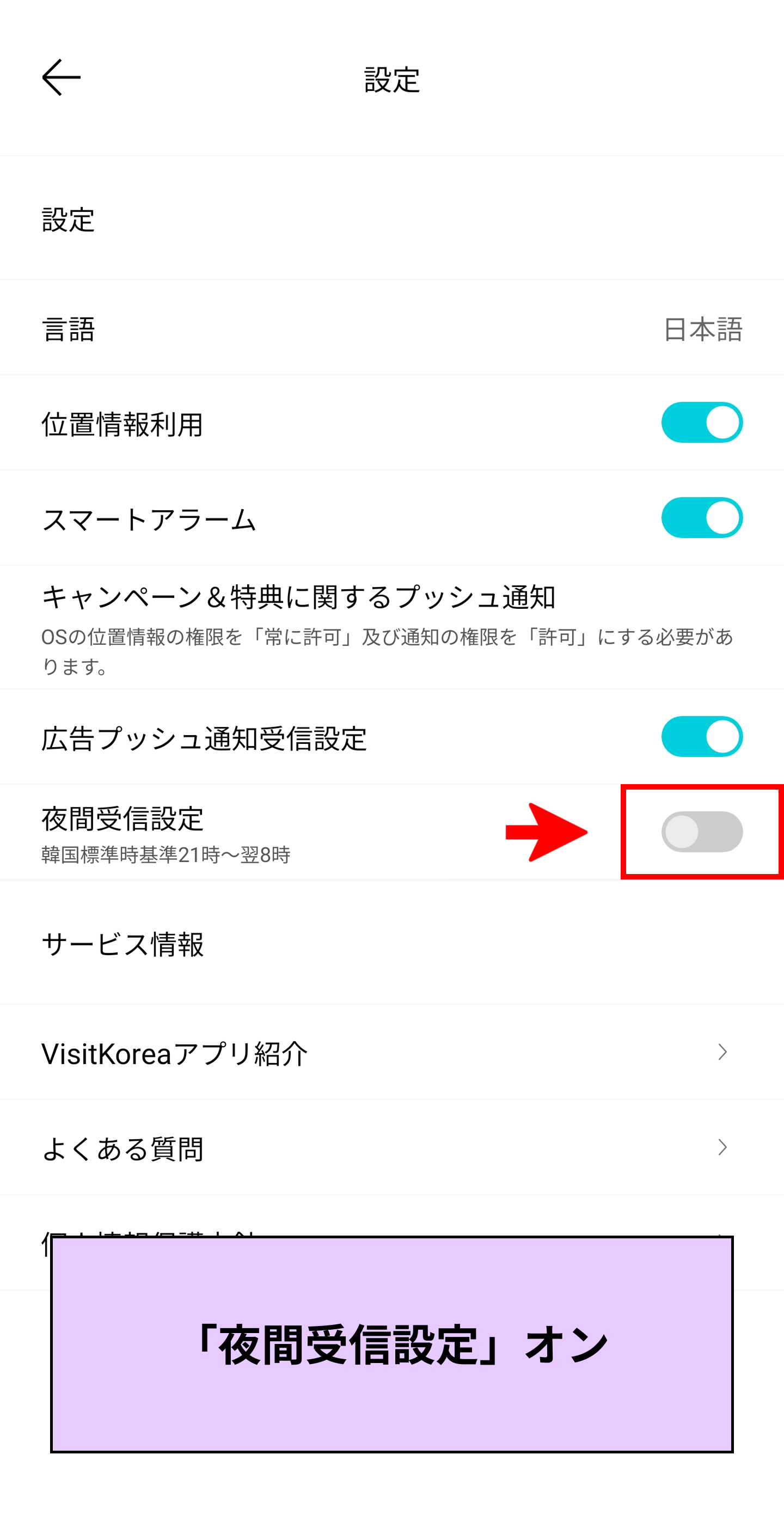Tap the VisitKoreaアプリ紹介 label text
The height and width of the screenshot is (1540, 784).
(174, 1052)
